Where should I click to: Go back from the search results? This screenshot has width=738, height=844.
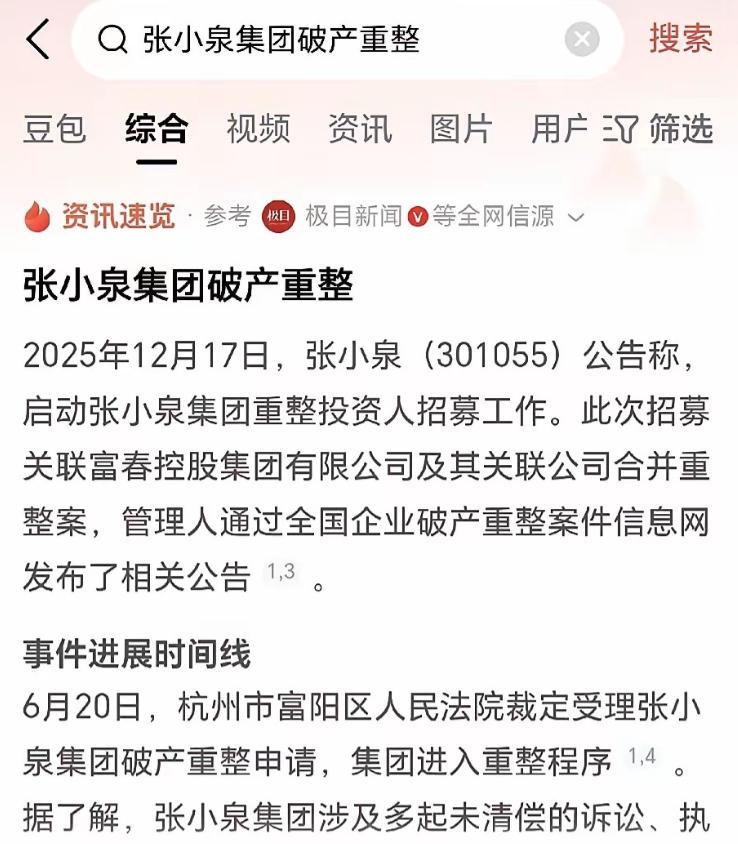(38, 40)
